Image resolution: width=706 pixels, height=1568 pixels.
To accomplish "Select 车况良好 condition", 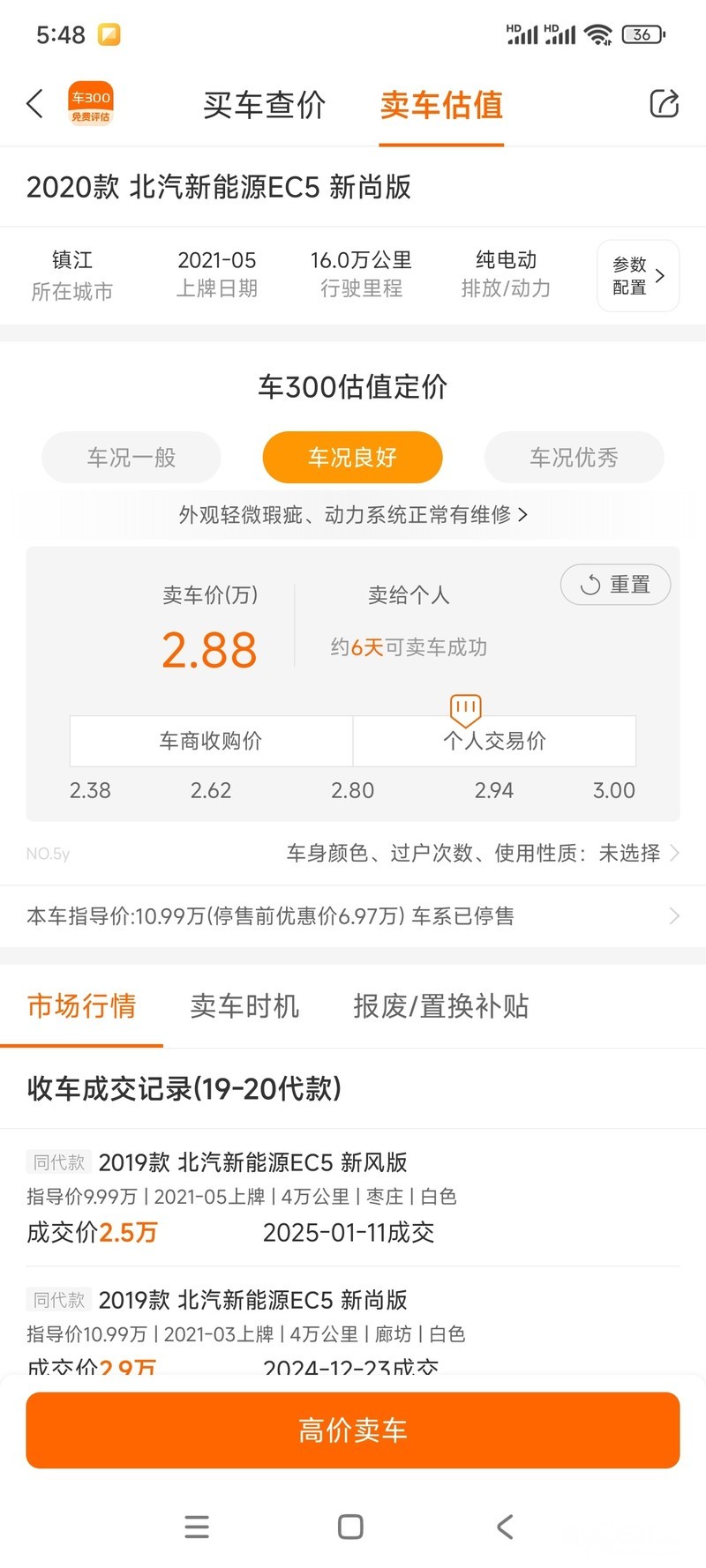I will click(352, 458).
